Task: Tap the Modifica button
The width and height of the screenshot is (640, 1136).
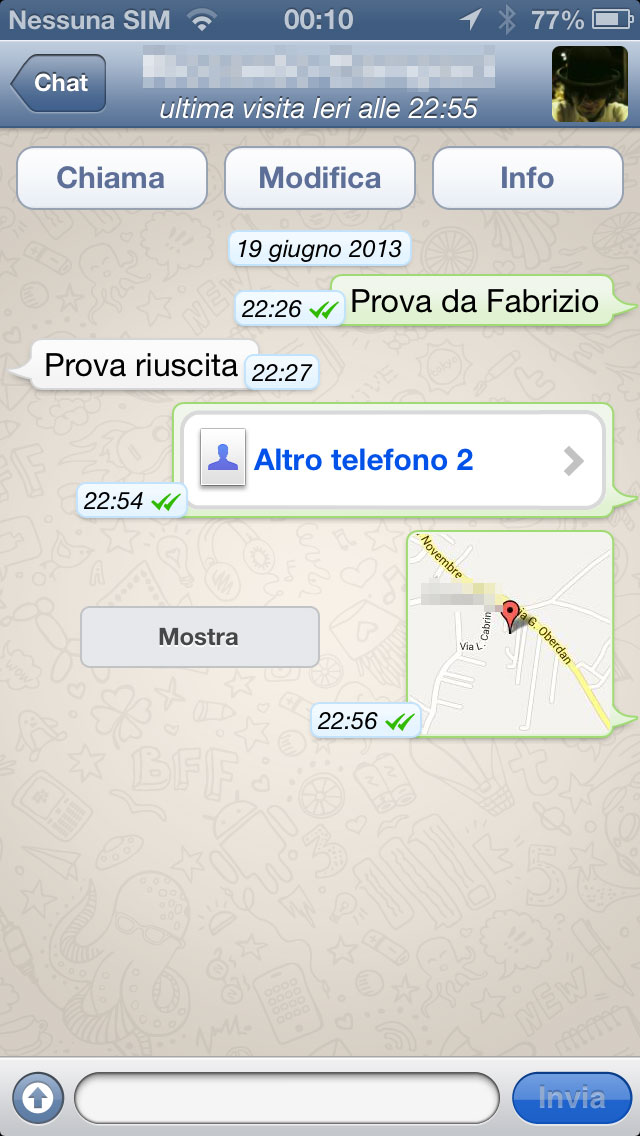Action: point(319,178)
